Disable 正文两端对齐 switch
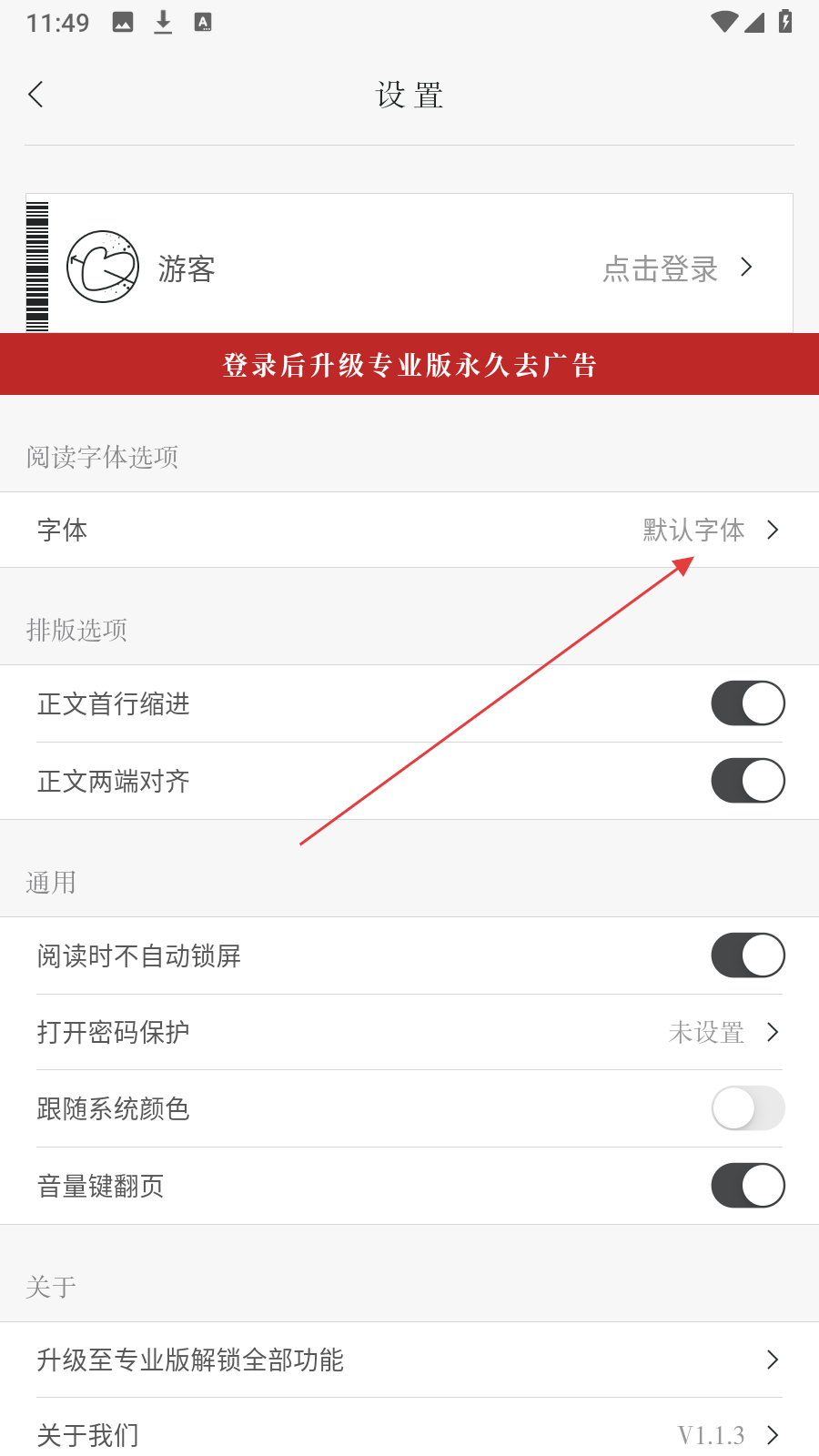 747,781
